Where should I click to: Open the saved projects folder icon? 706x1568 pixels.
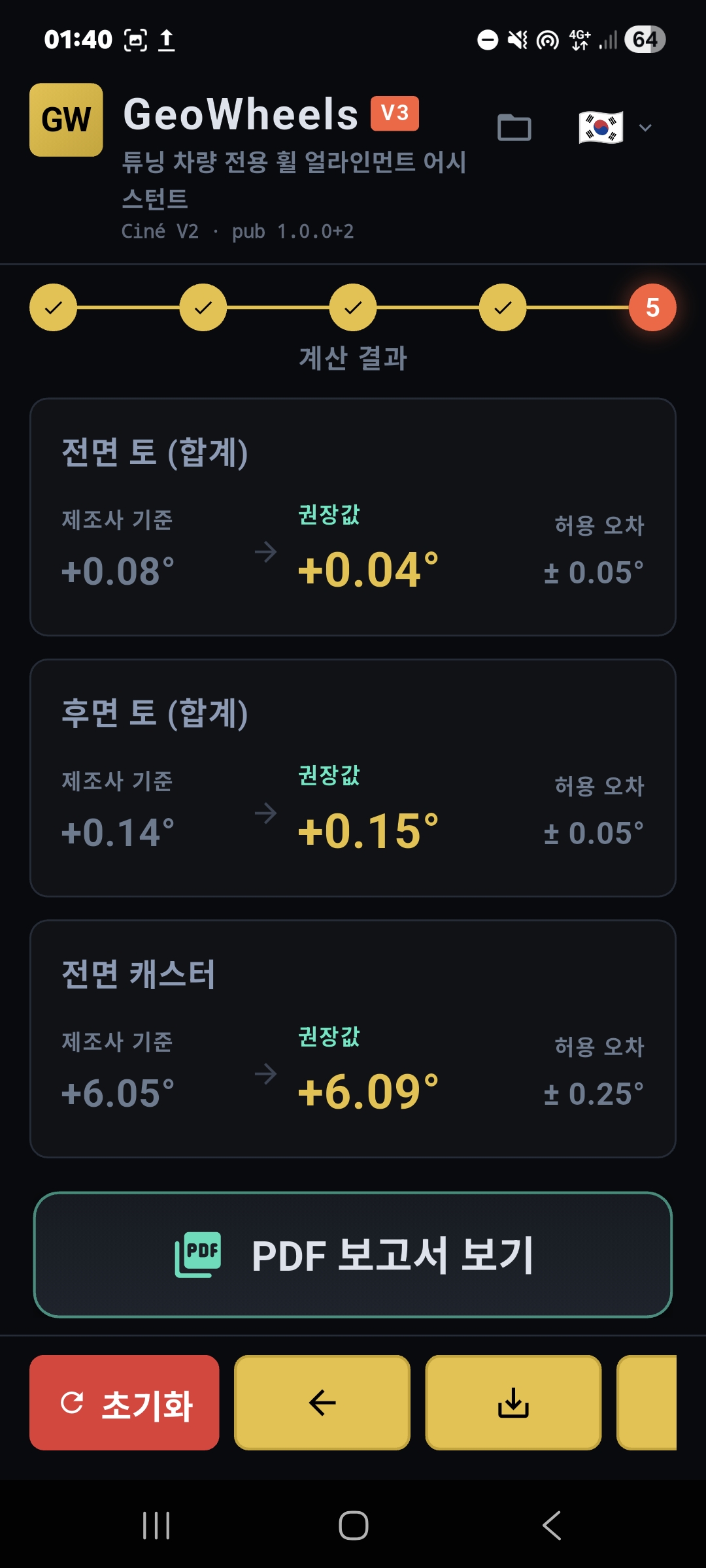tap(514, 127)
